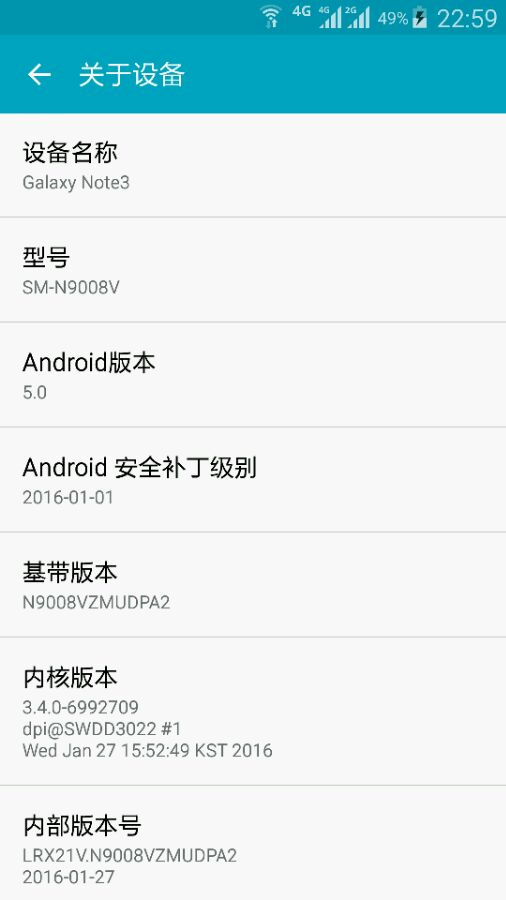The width and height of the screenshot is (506, 900).
Task: Tap the 基带版本 row
Action: click(253, 584)
